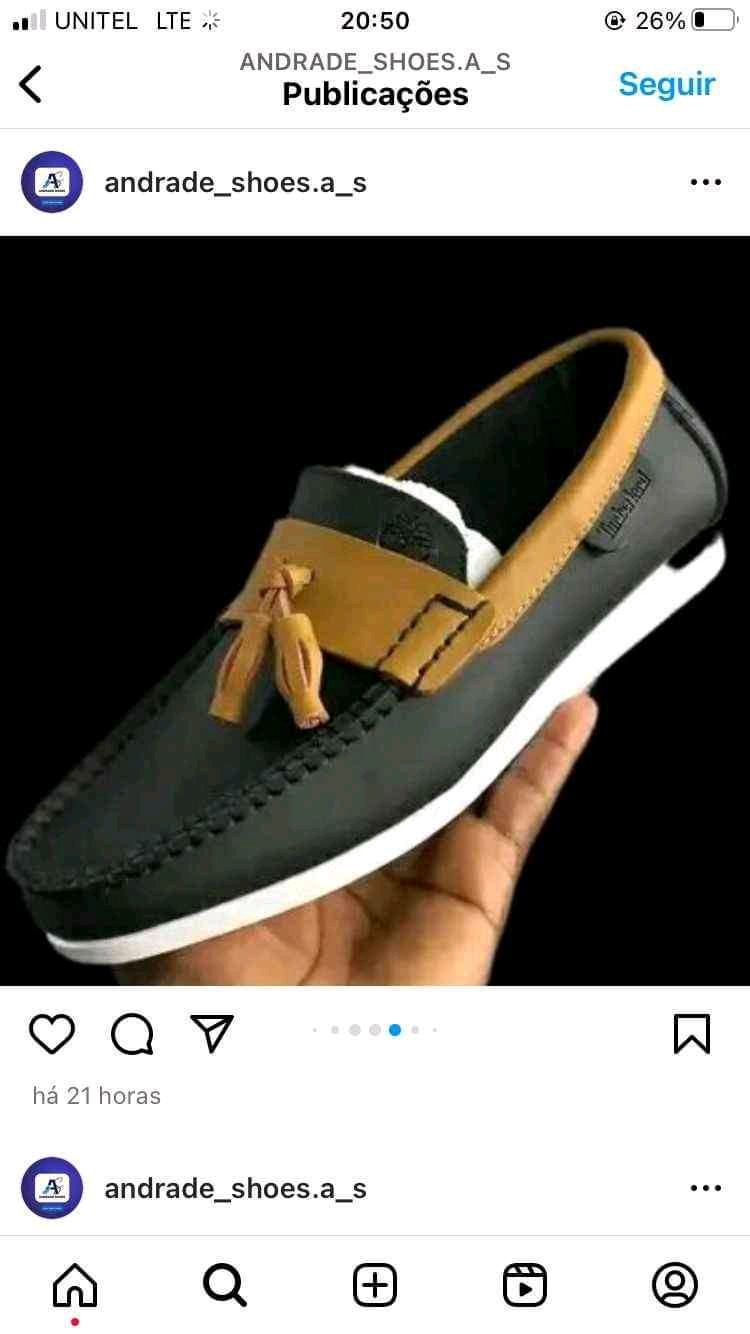Image resolution: width=750 pixels, height=1334 pixels.
Task: Tap Seguir to follow this account
Action: tap(667, 84)
